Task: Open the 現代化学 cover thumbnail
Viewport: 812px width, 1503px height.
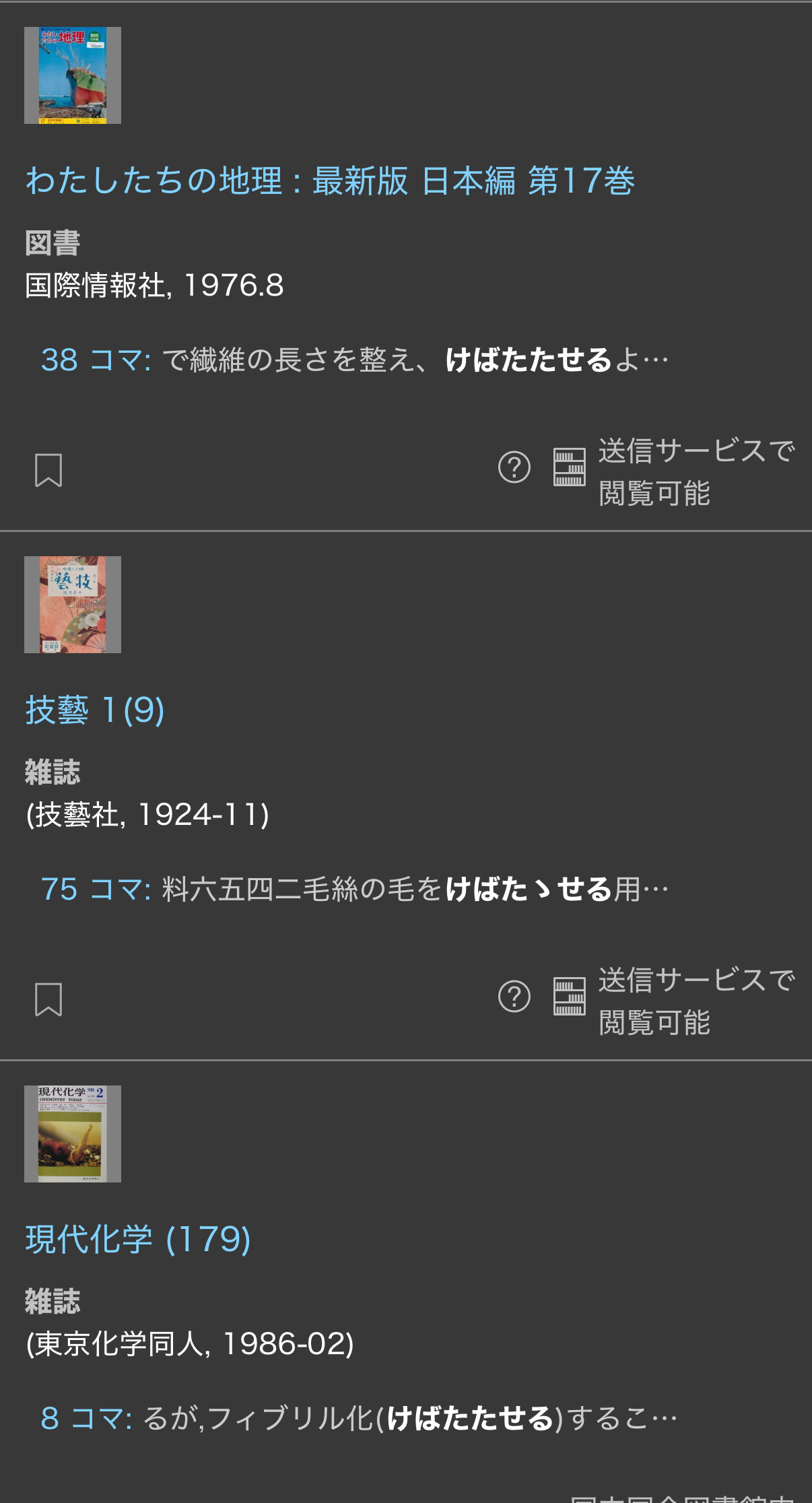Action: click(73, 1134)
